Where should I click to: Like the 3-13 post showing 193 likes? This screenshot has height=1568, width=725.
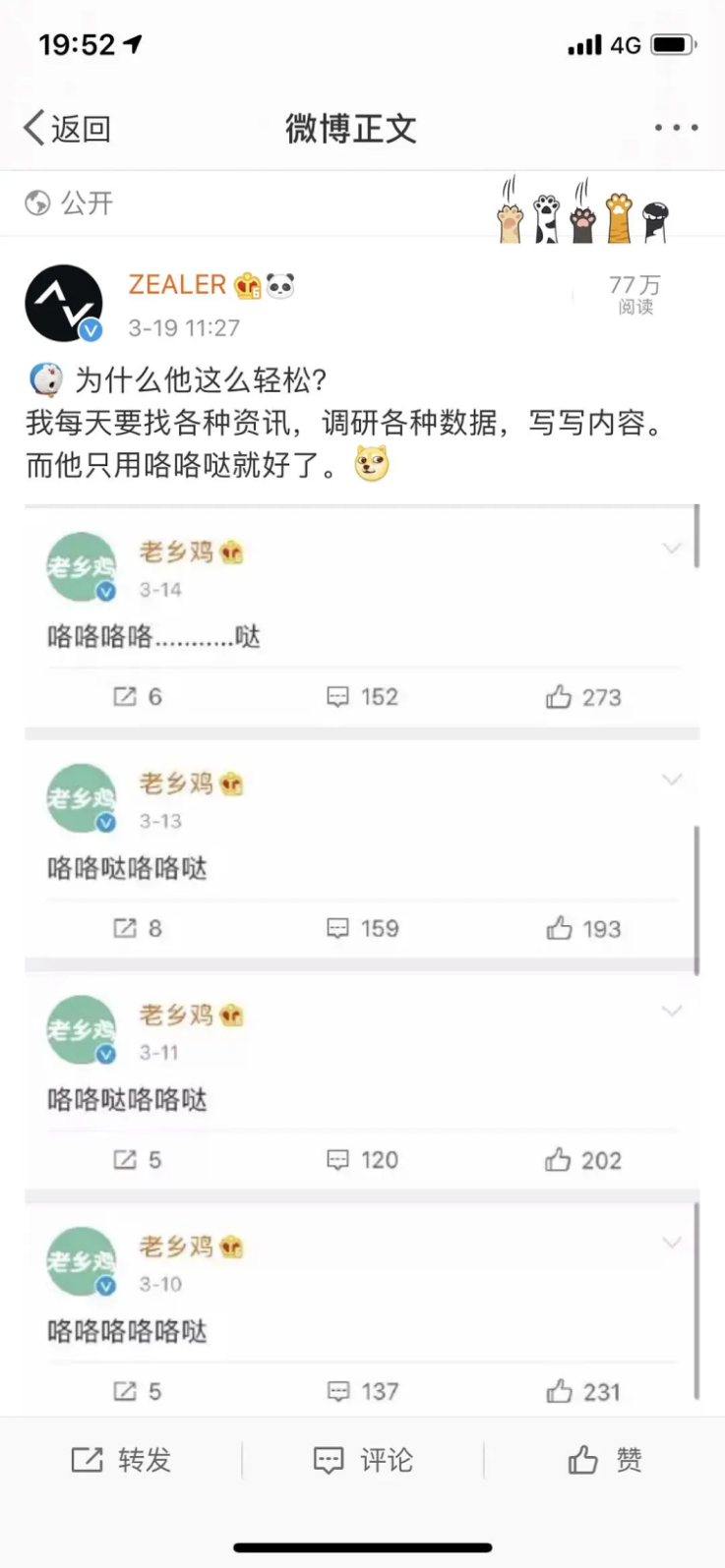point(560,928)
